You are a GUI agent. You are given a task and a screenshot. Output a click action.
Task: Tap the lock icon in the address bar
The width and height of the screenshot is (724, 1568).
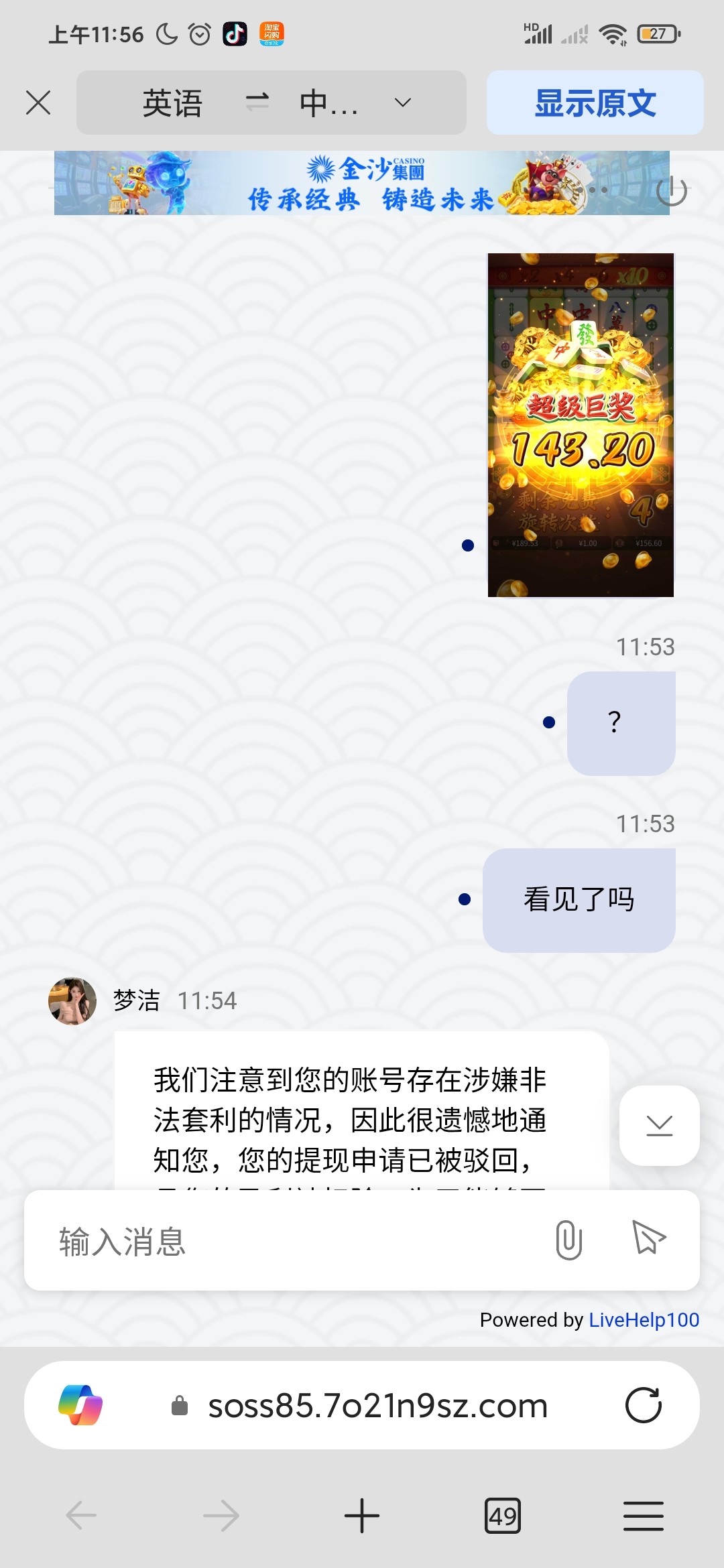point(180,1405)
